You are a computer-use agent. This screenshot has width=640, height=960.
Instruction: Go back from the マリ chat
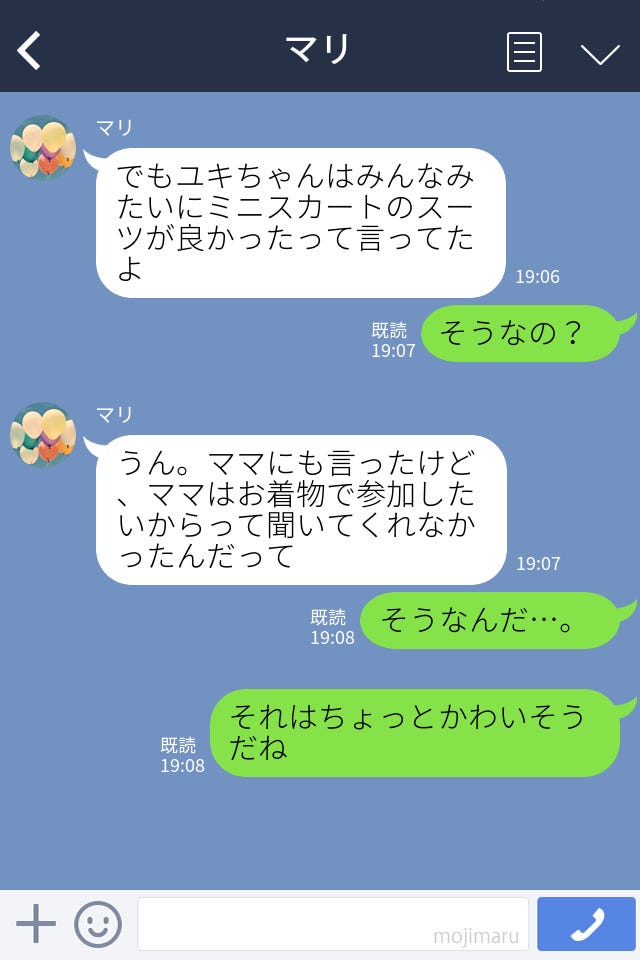30,50
